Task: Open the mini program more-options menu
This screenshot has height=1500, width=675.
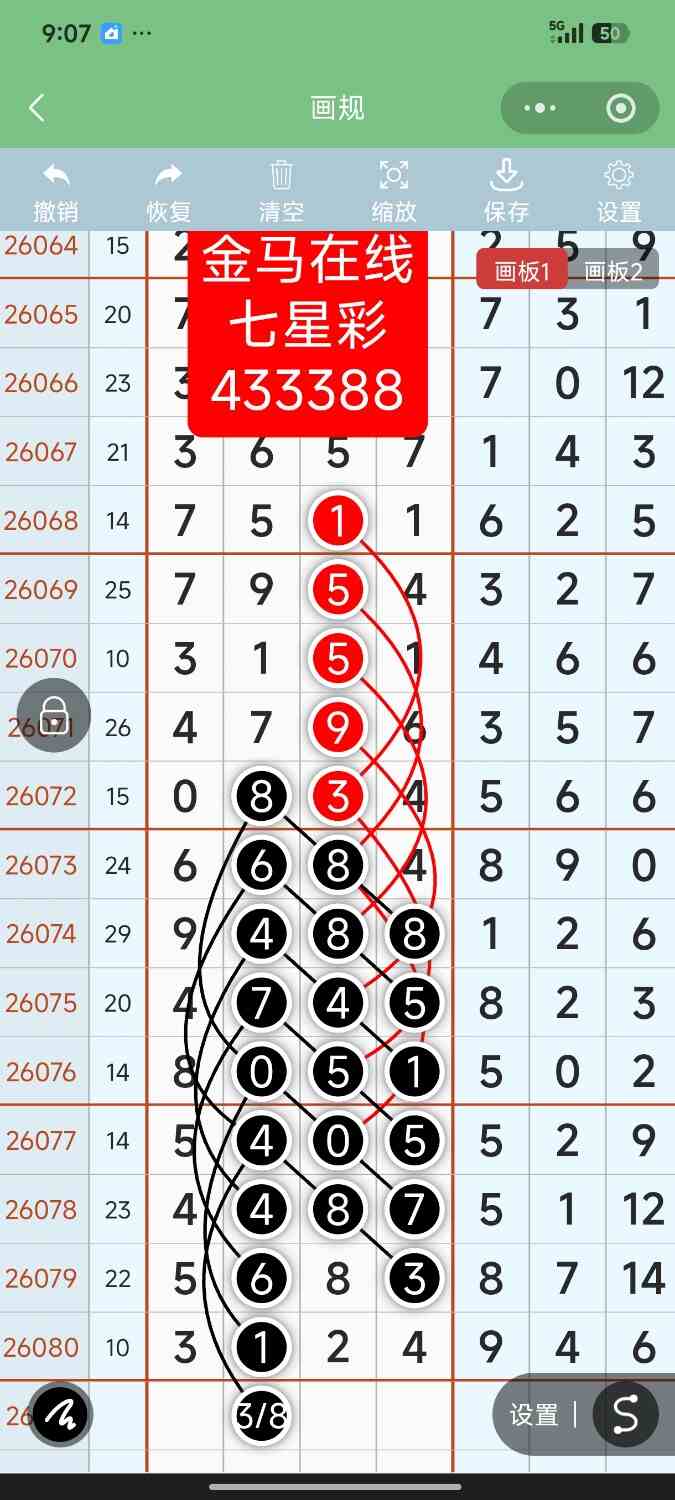Action: (x=540, y=108)
